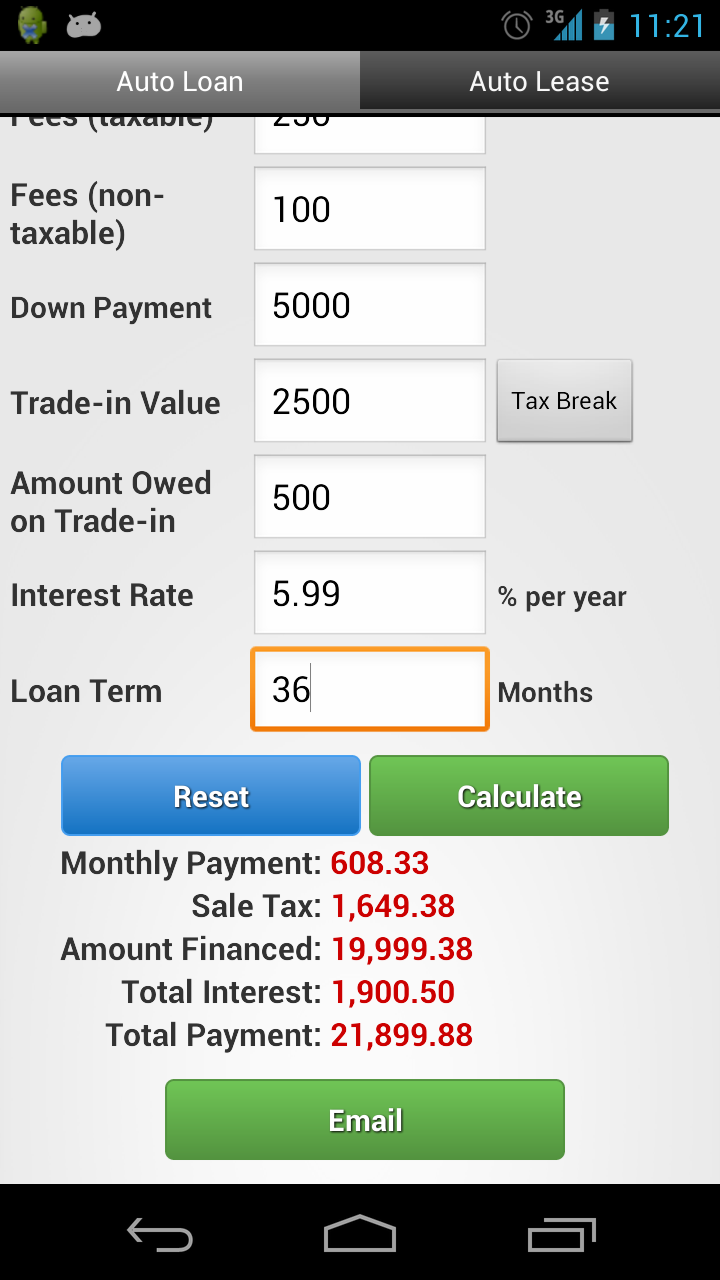Screen dimensions: 720x1280
Task: Calculate the monthly payment
Action: (519, 796)
